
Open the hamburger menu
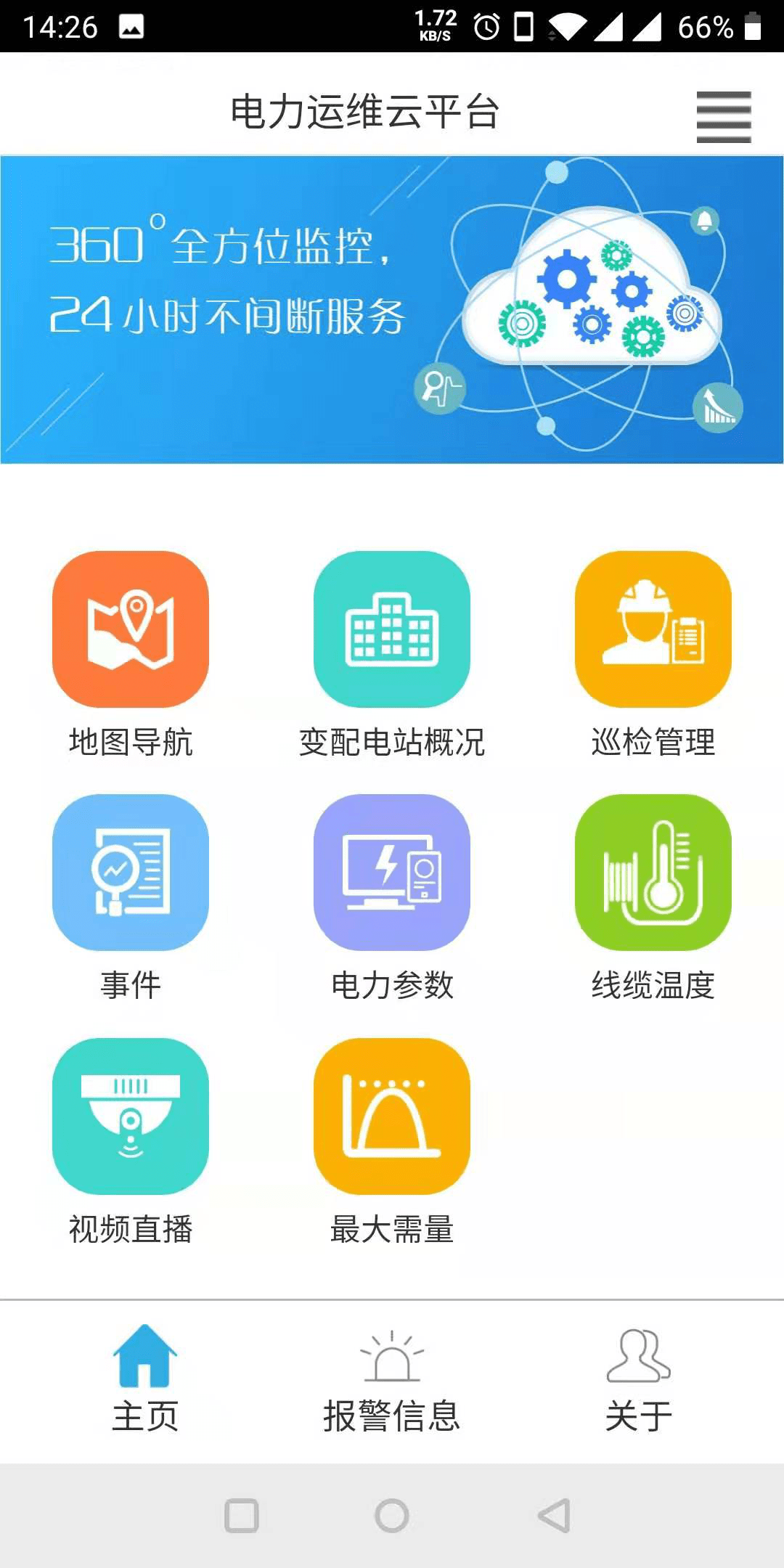(723, 118)
